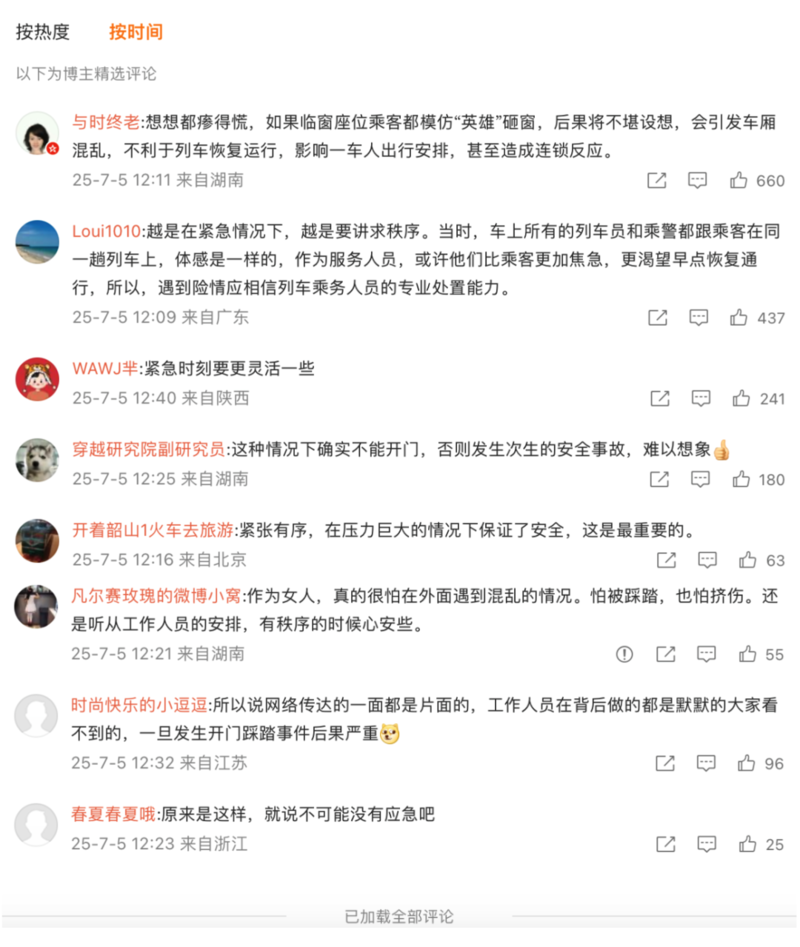Reply to Loui1010's comment
This screenshot has width=800, height=947.
coord(699,317)
